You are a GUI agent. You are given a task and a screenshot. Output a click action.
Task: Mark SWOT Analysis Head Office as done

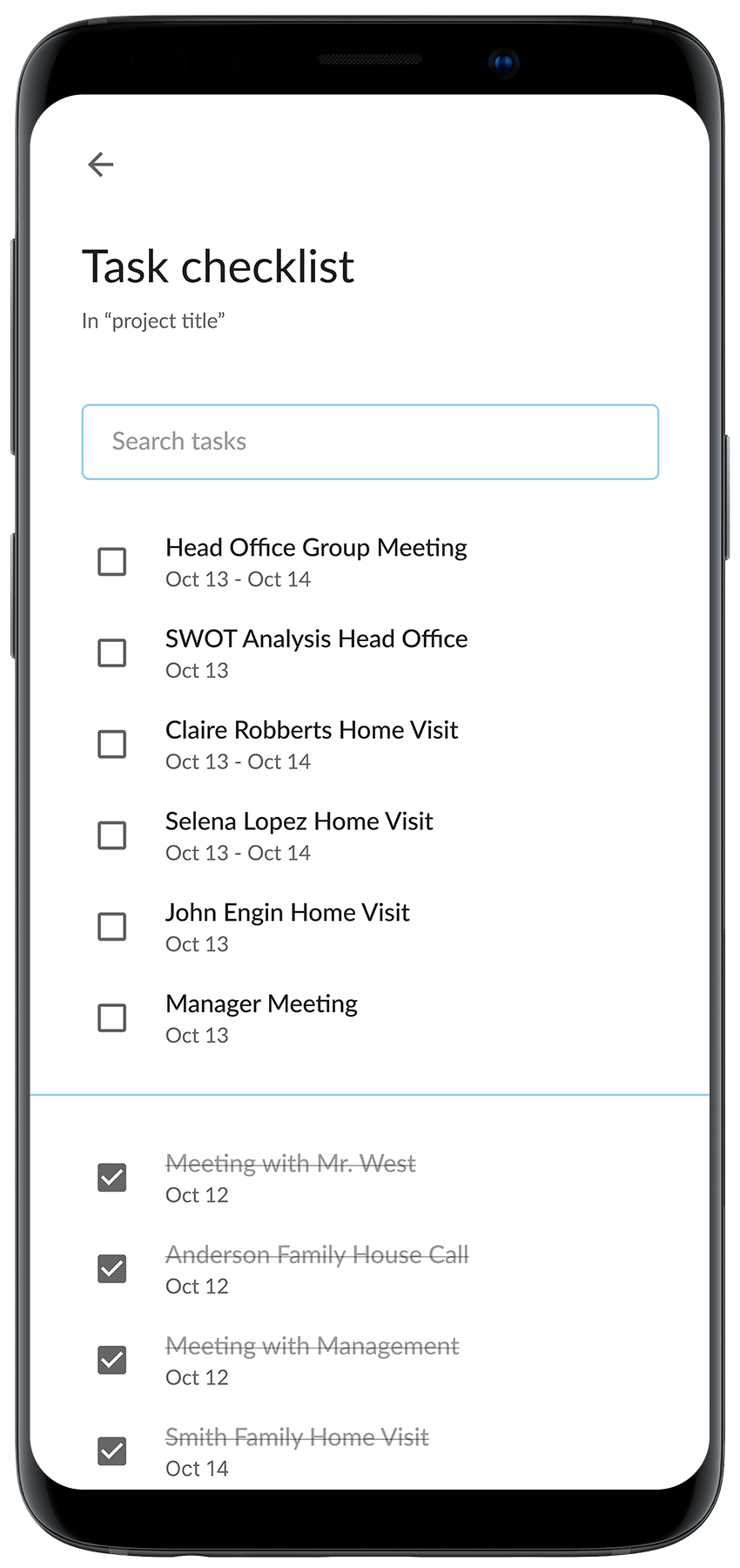click(x=112, y=653)
